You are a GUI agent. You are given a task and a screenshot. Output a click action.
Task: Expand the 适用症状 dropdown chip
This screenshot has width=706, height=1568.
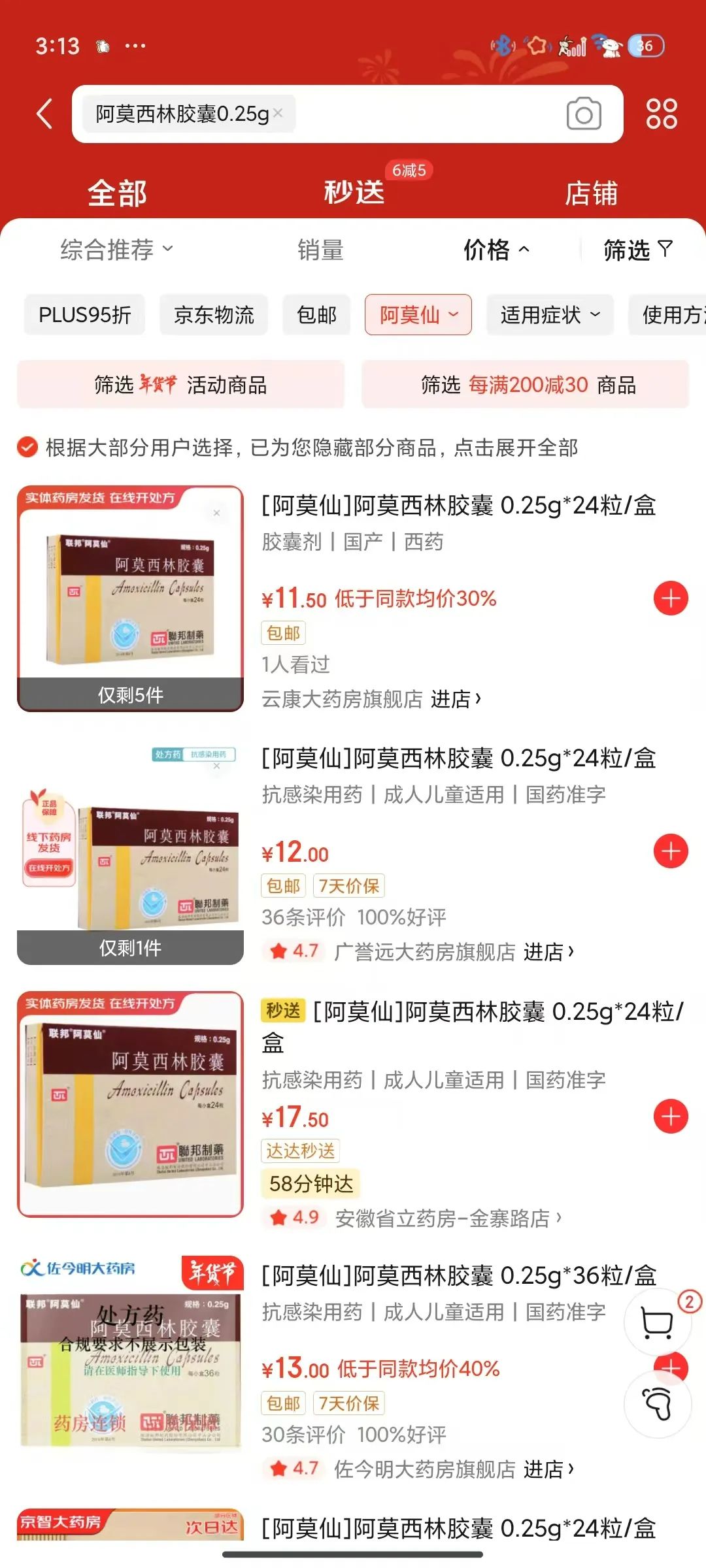[x=550, y=315]
